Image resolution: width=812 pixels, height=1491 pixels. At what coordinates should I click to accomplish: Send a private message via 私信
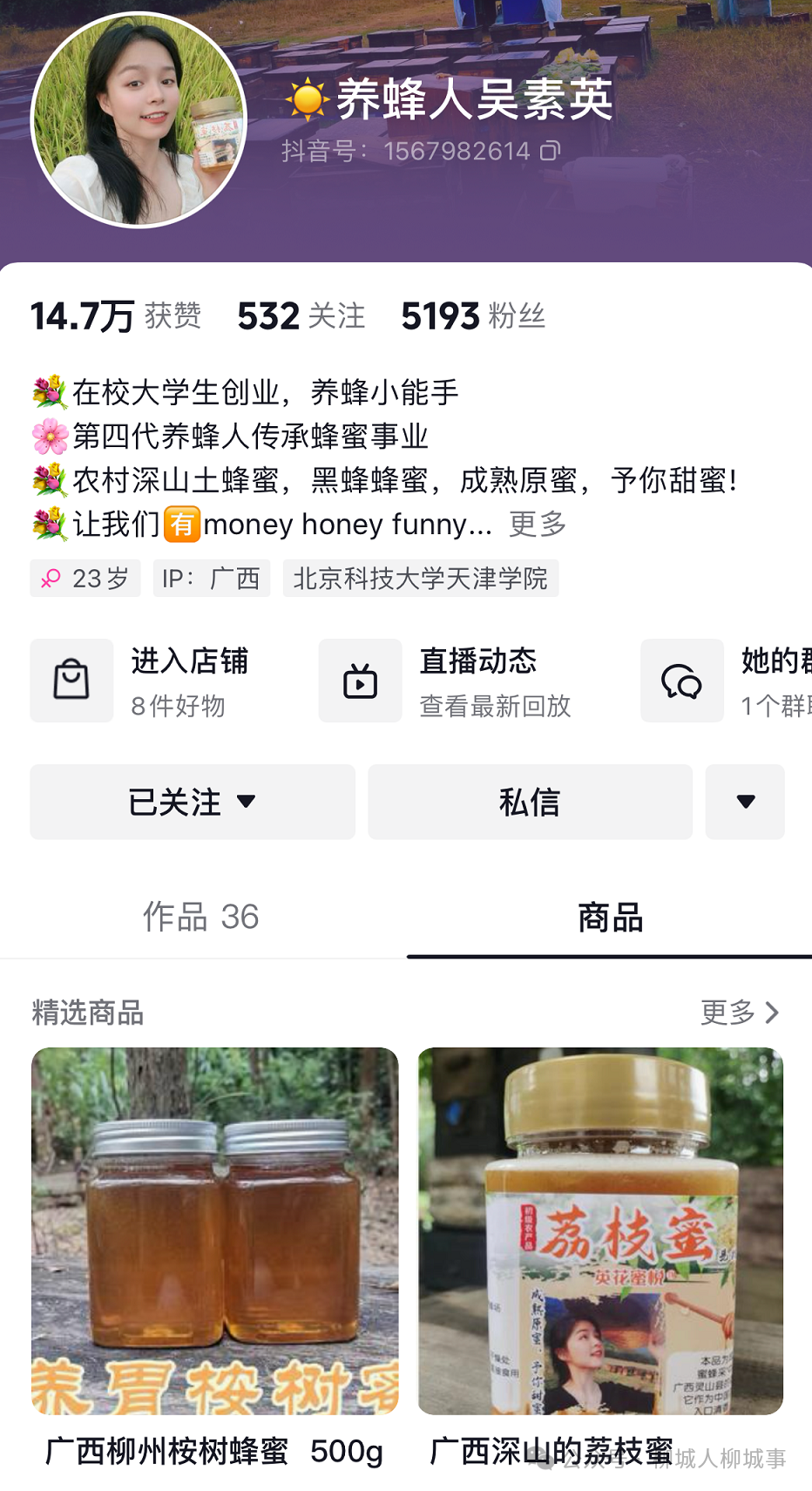[x=530, y=802]
